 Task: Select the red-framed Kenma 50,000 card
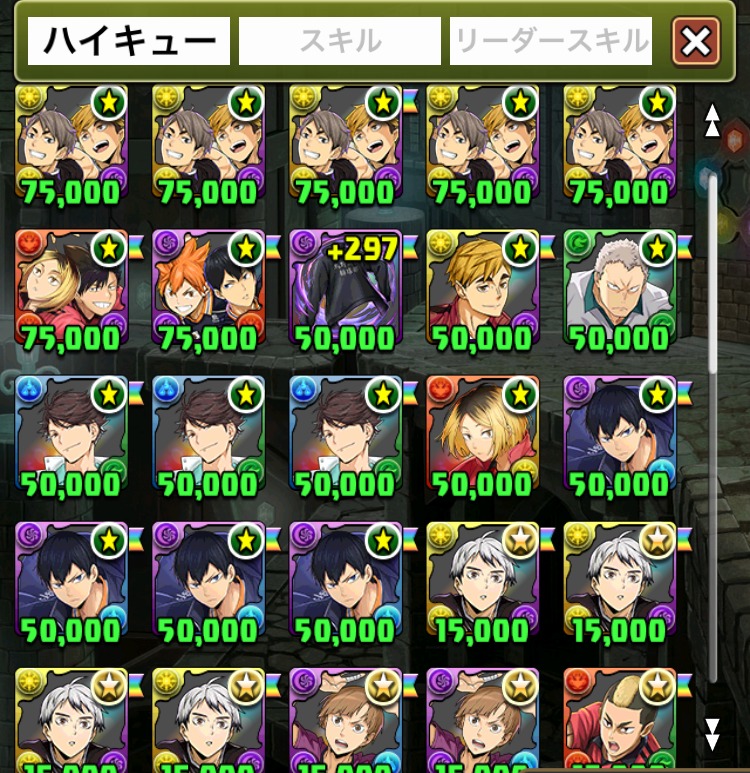click(482, 435)
